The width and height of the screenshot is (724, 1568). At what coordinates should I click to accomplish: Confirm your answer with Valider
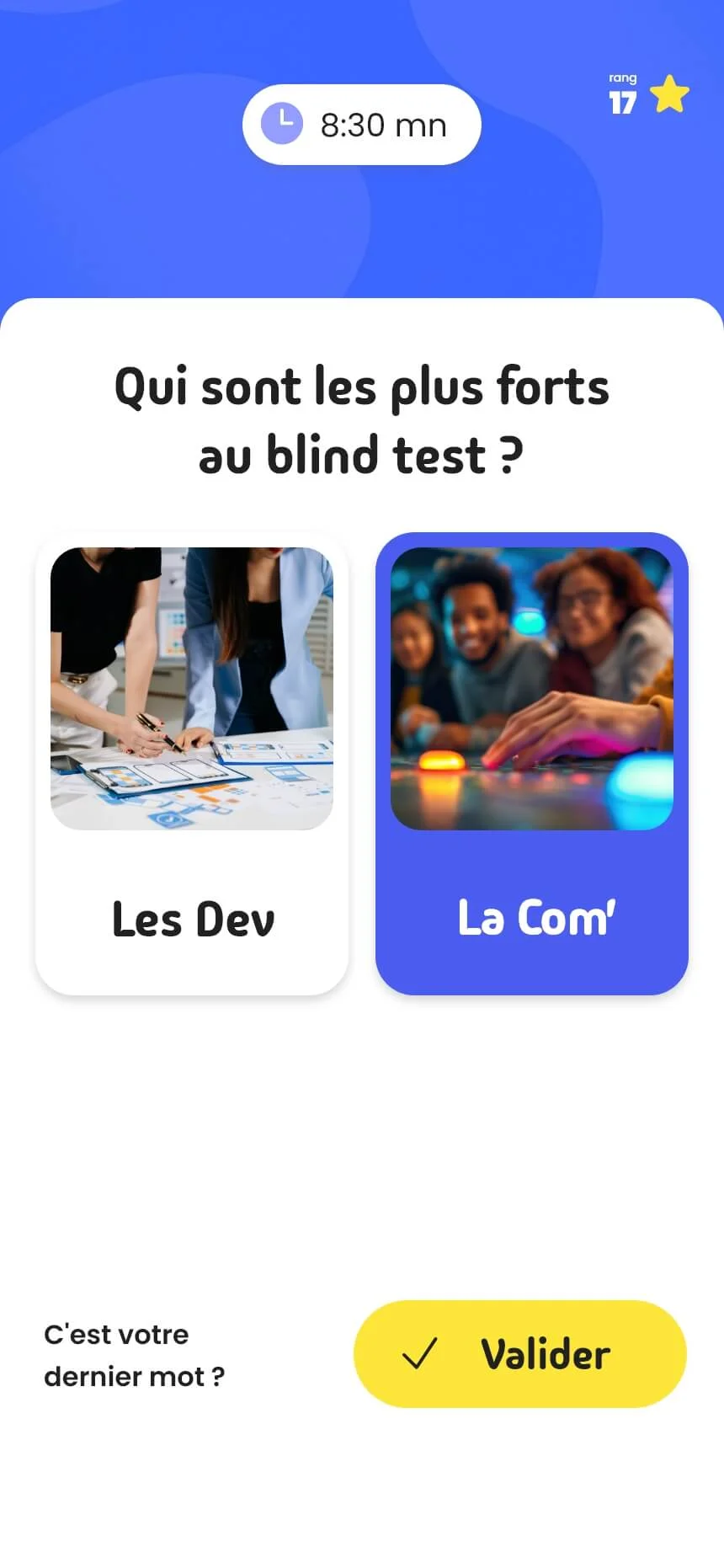(519, 1354)
